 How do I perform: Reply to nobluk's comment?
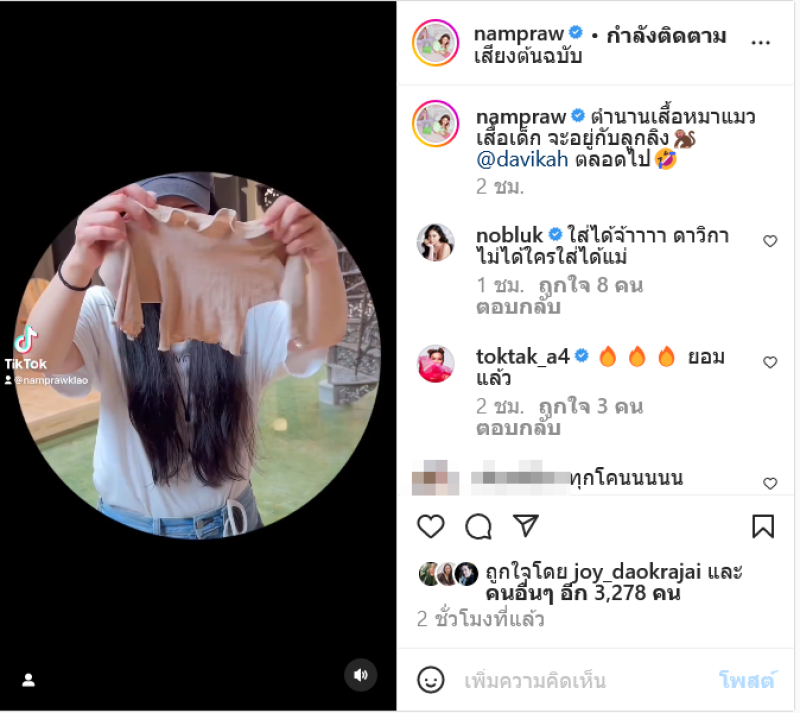pos(503,306)
